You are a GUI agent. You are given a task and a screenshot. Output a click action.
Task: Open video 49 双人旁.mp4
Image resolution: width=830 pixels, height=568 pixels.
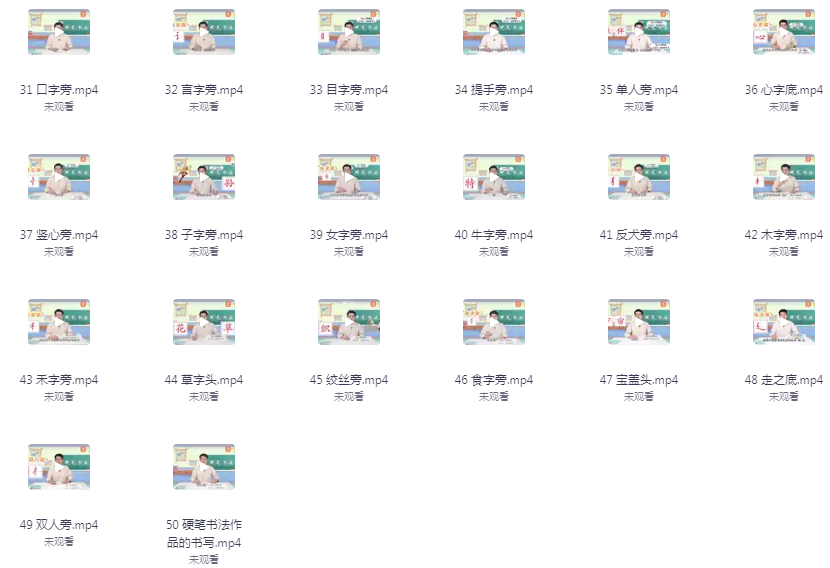tap(59, 467)
